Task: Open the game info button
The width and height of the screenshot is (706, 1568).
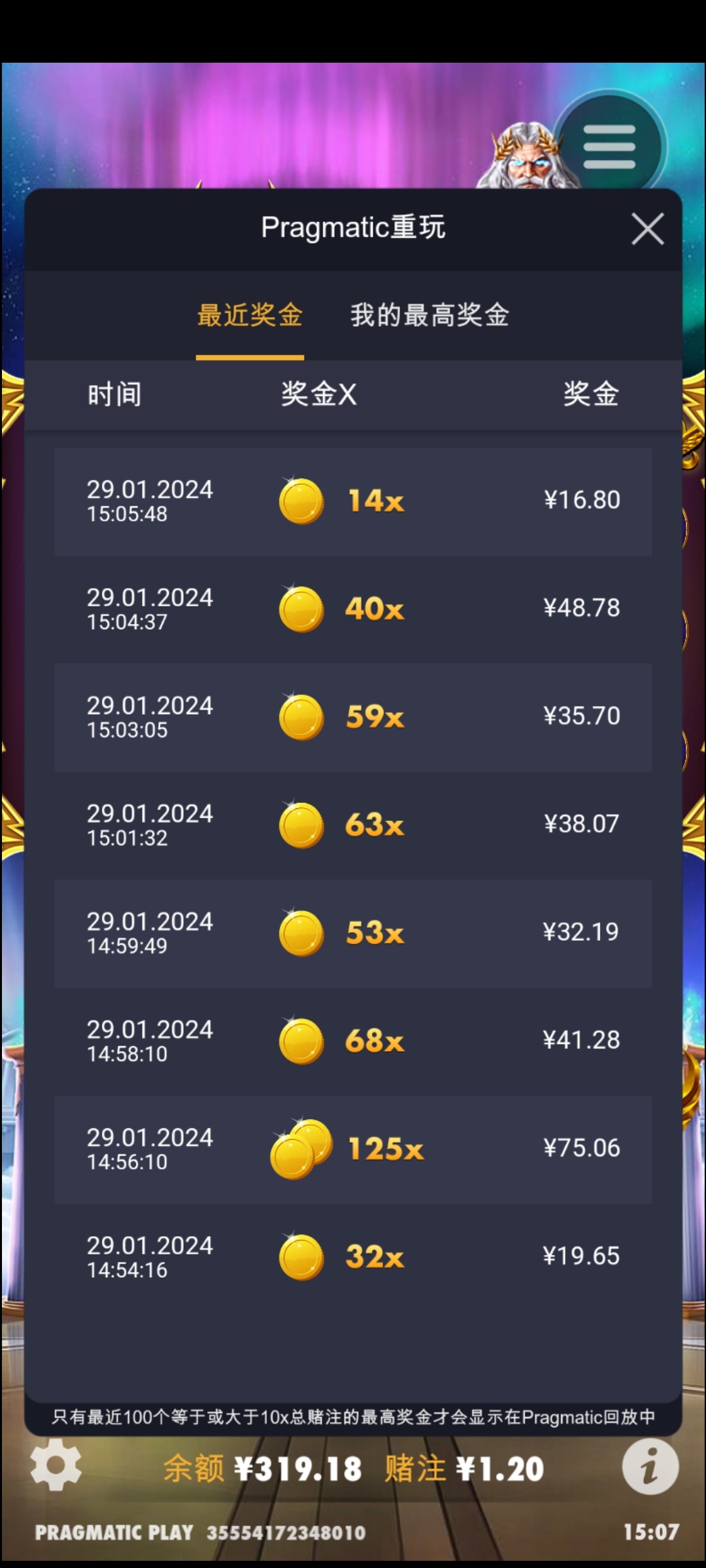Action: point(650,1467)
